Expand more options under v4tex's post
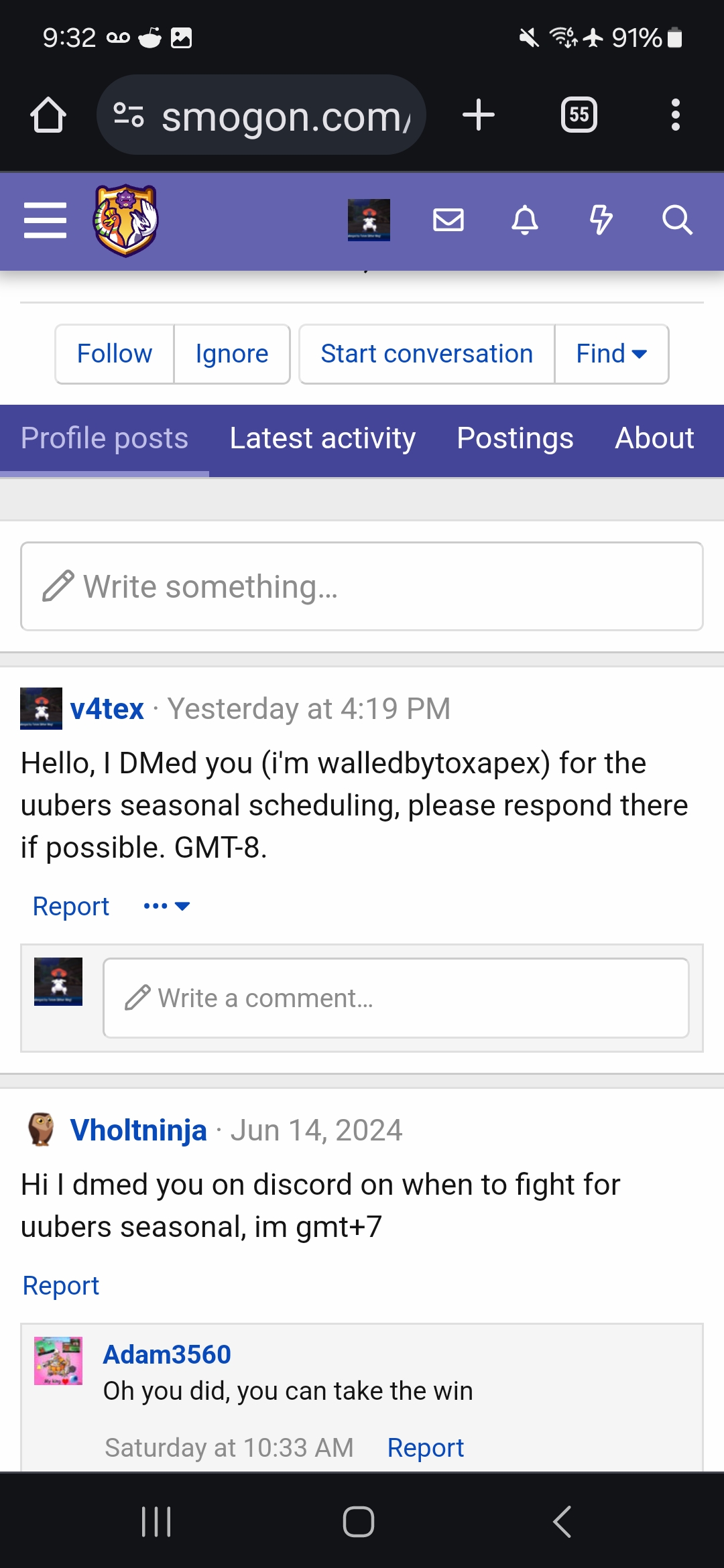This screenshot has height=1568, width=724. pos(167,907)
